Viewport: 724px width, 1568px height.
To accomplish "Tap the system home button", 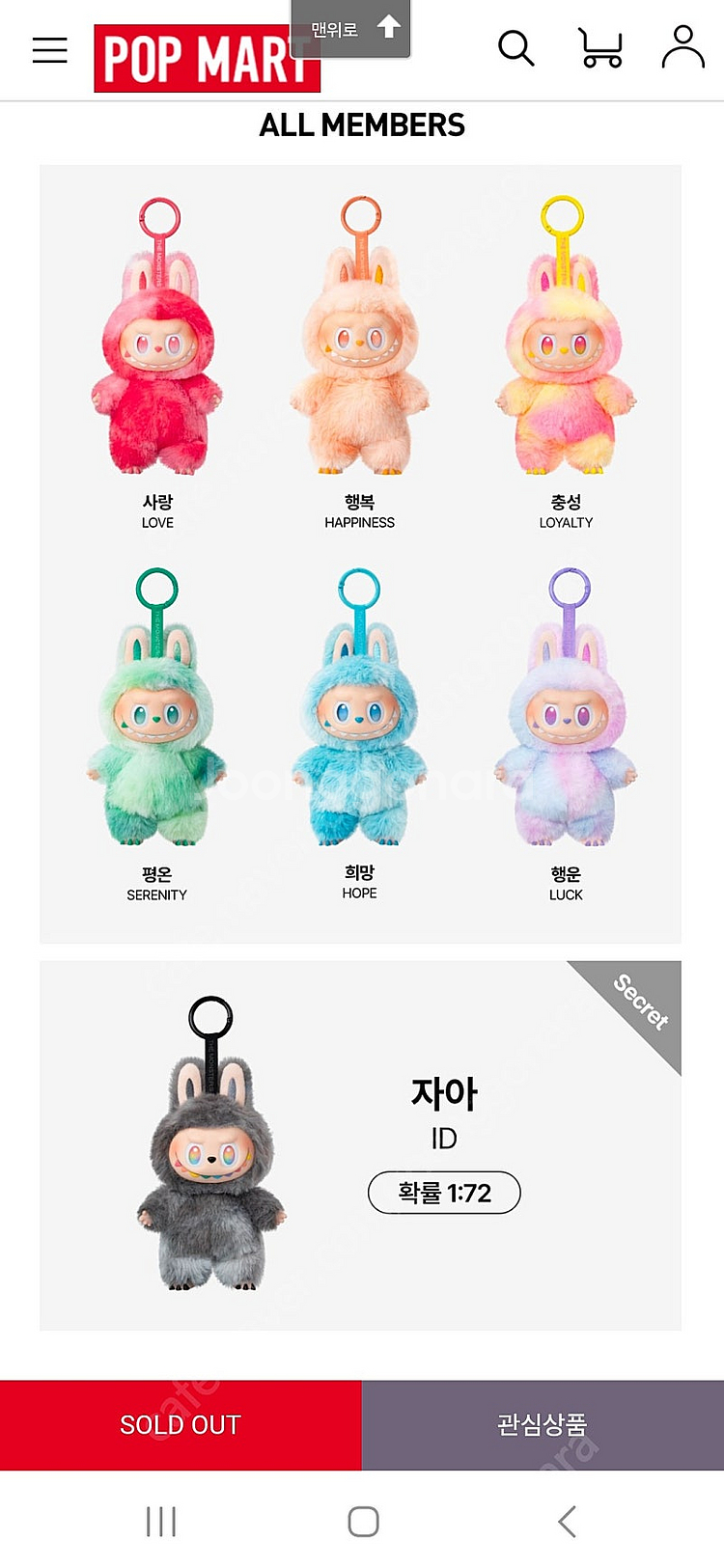I will (x=363, y=1522).
